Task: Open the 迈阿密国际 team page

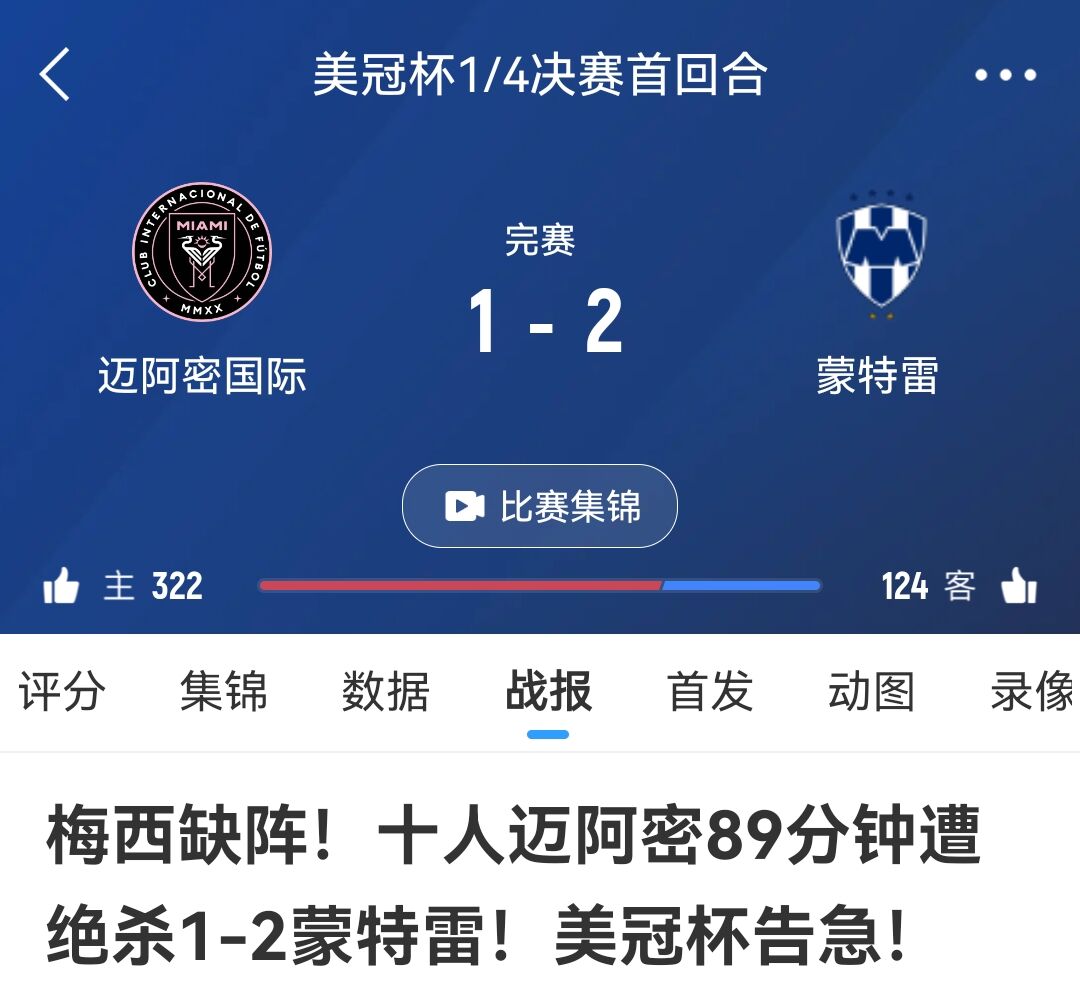Action: pos(202,252)
